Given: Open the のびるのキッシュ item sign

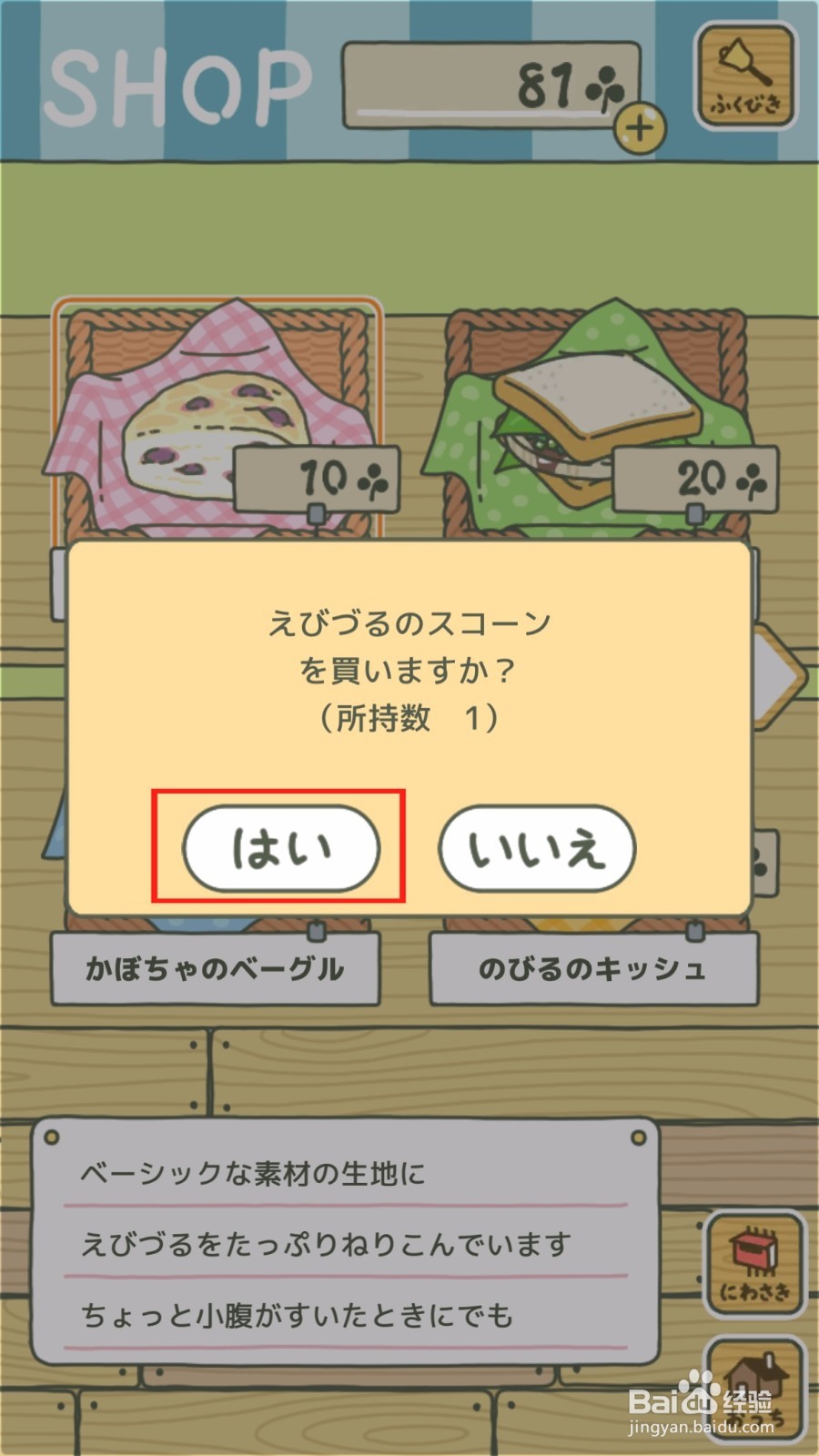Looking at the screenshot, I should click(x=591, y=969).
